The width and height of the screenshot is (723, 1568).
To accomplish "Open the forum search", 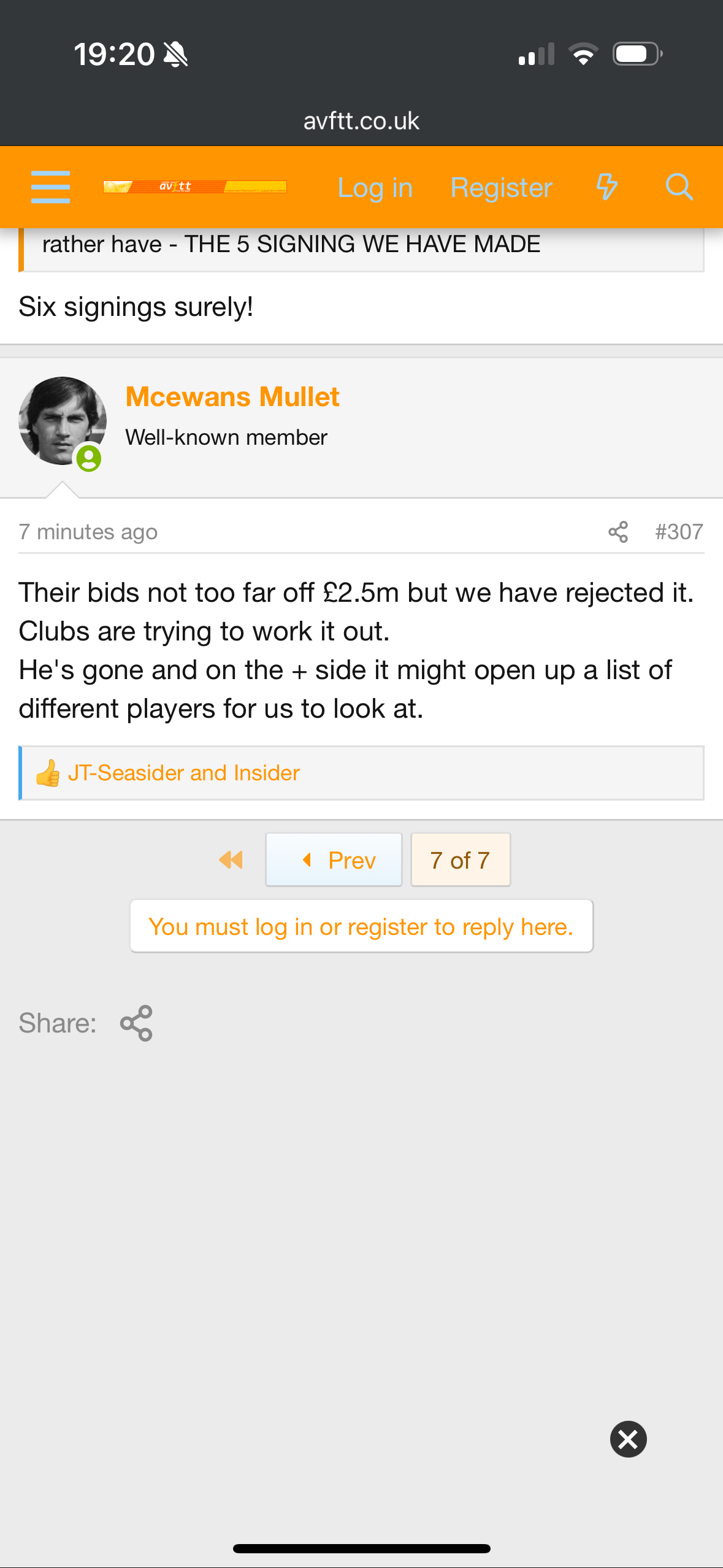I will [679, 186].
